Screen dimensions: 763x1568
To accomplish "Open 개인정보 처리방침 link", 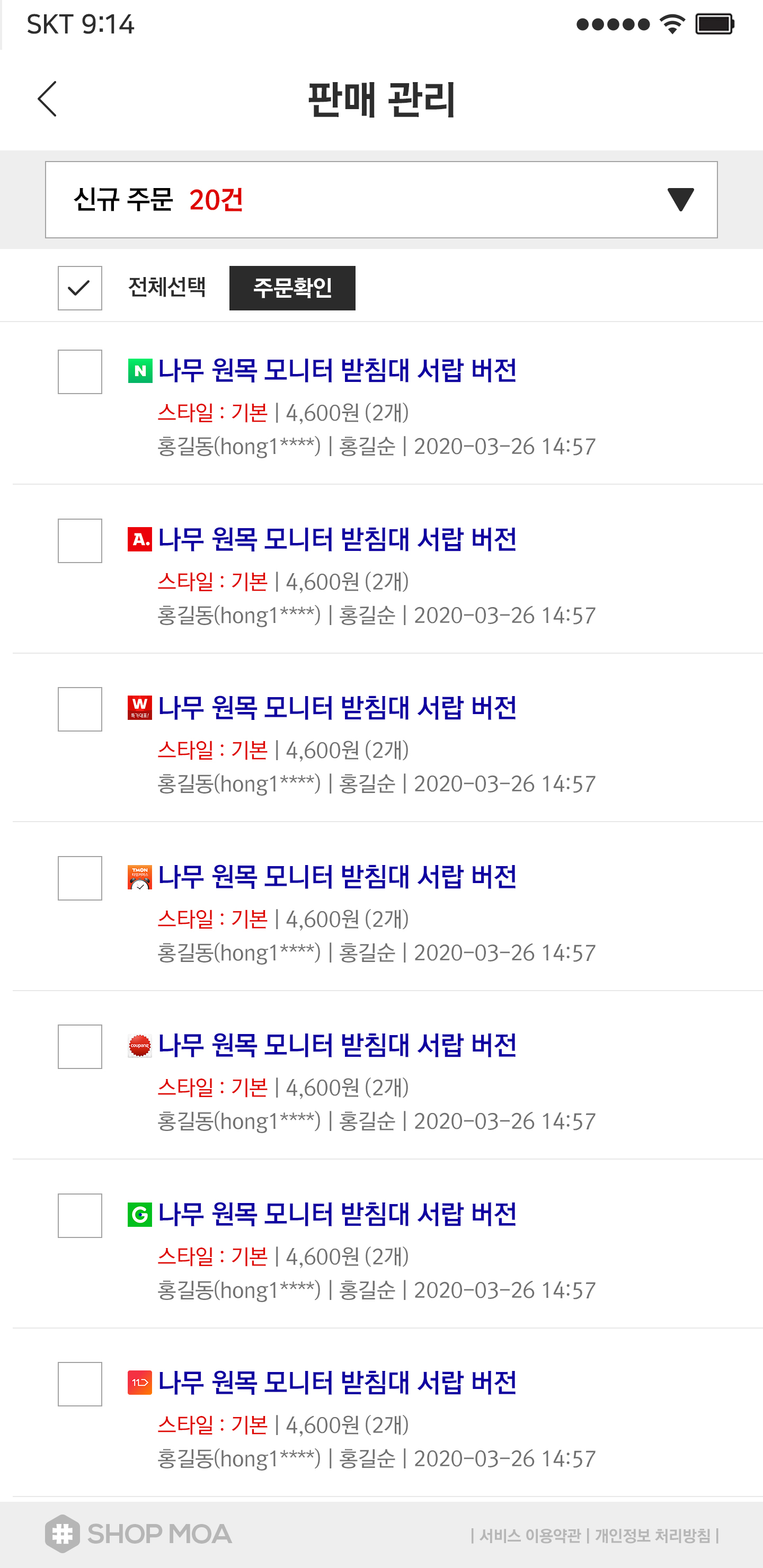I will [x=653, y=1536].
